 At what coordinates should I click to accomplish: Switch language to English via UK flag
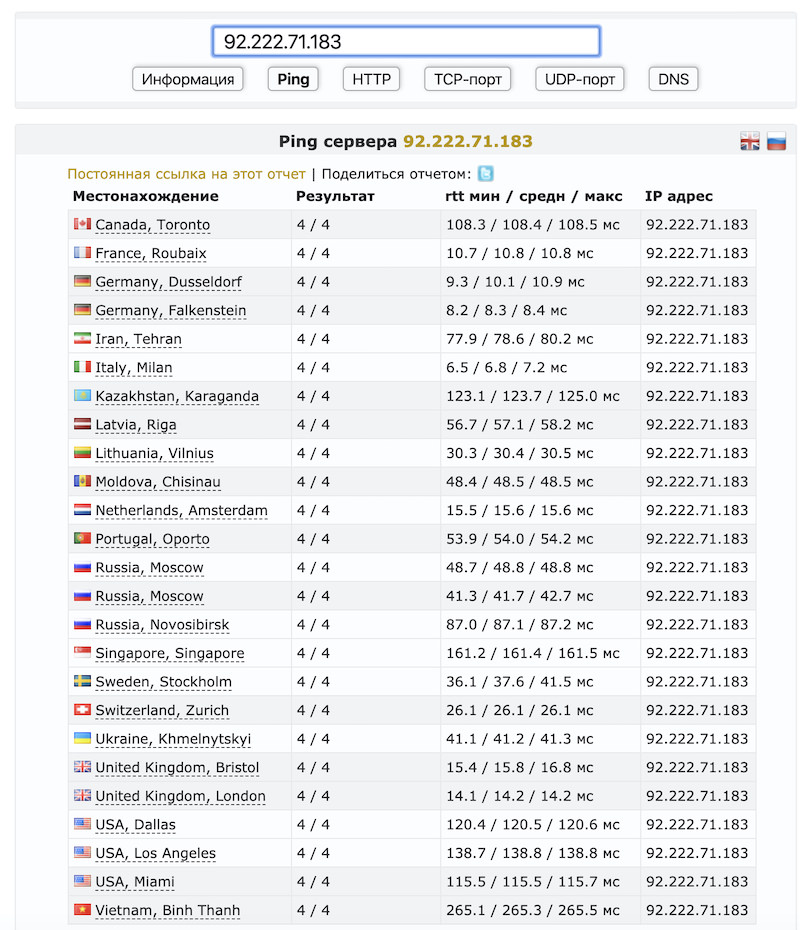click(x=750, y=142)
